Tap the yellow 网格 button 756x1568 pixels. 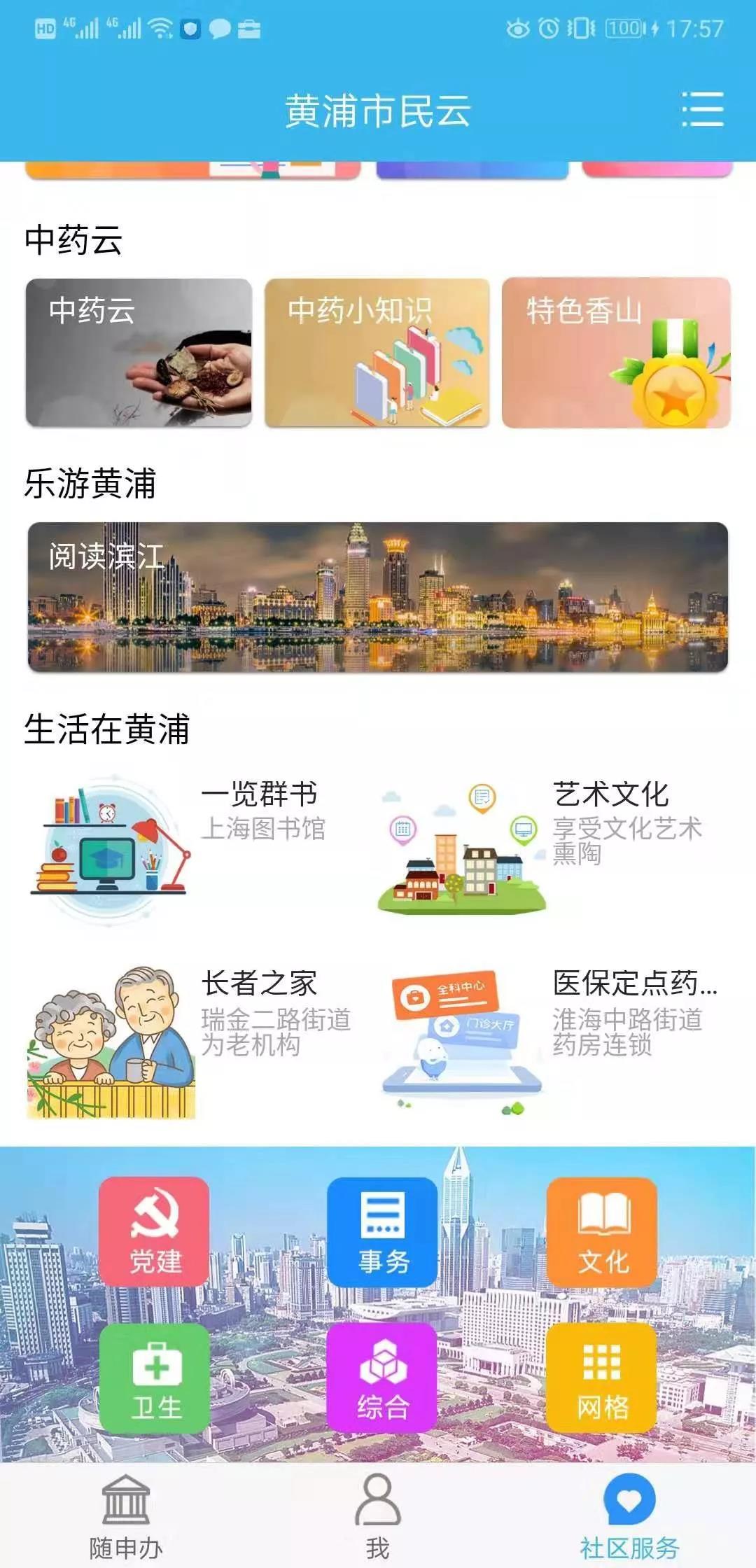tap(602, 1378)
